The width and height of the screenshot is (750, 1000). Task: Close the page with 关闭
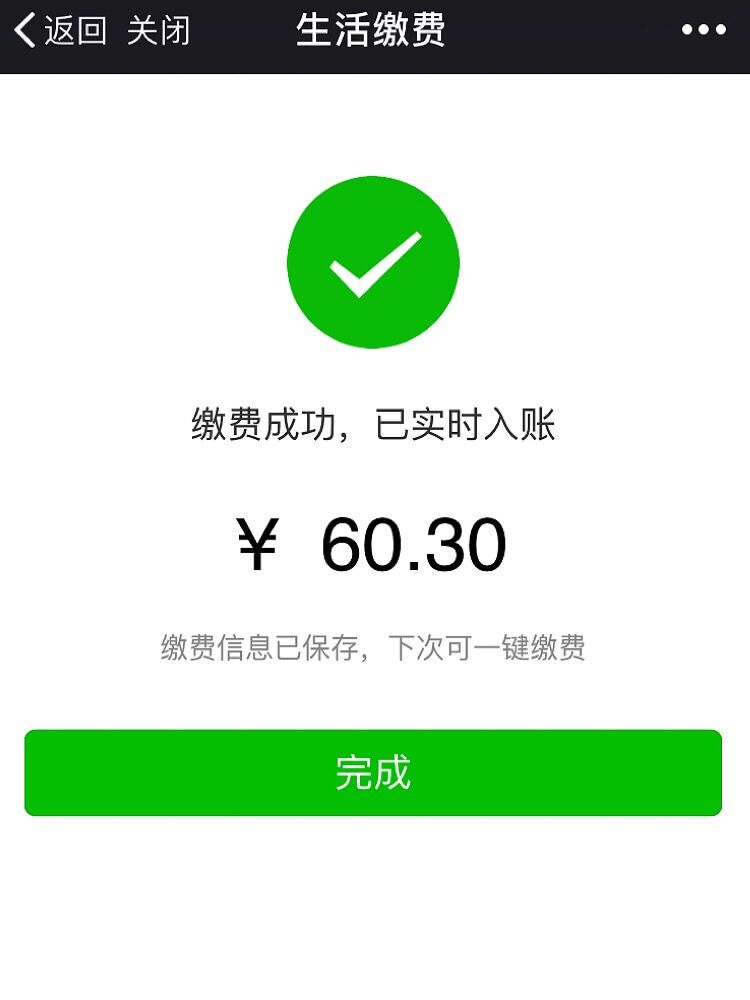point(158,30)
